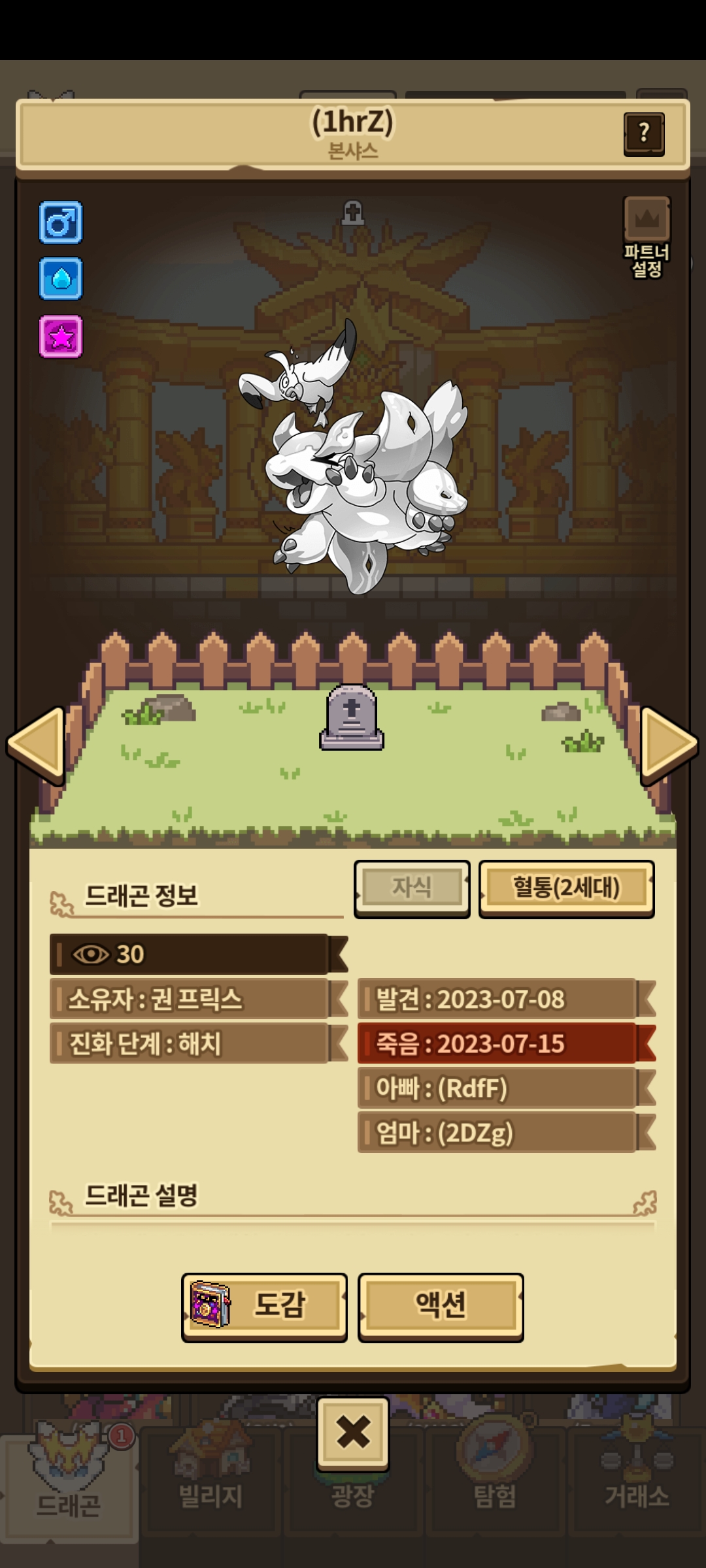Tap the 액션 button
Image resolution: width=706 pixels, height=1568 pixels.
[x=441, y=1305]
